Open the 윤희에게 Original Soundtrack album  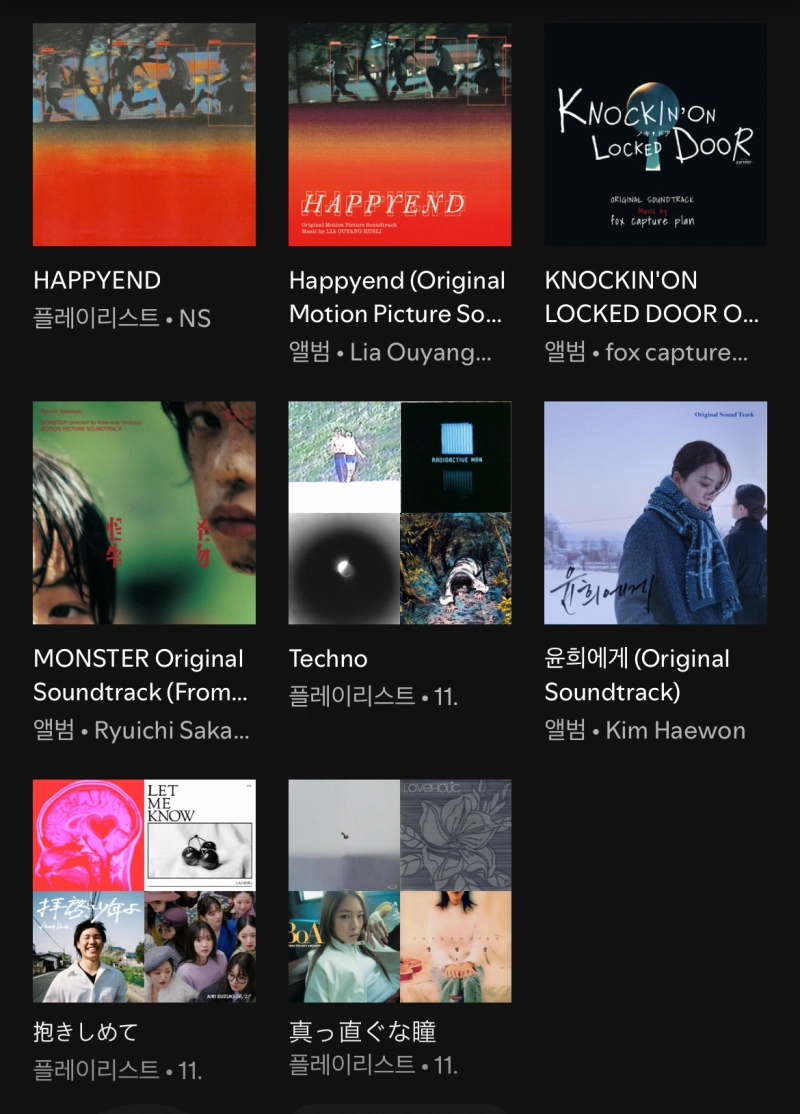(655, 513)
